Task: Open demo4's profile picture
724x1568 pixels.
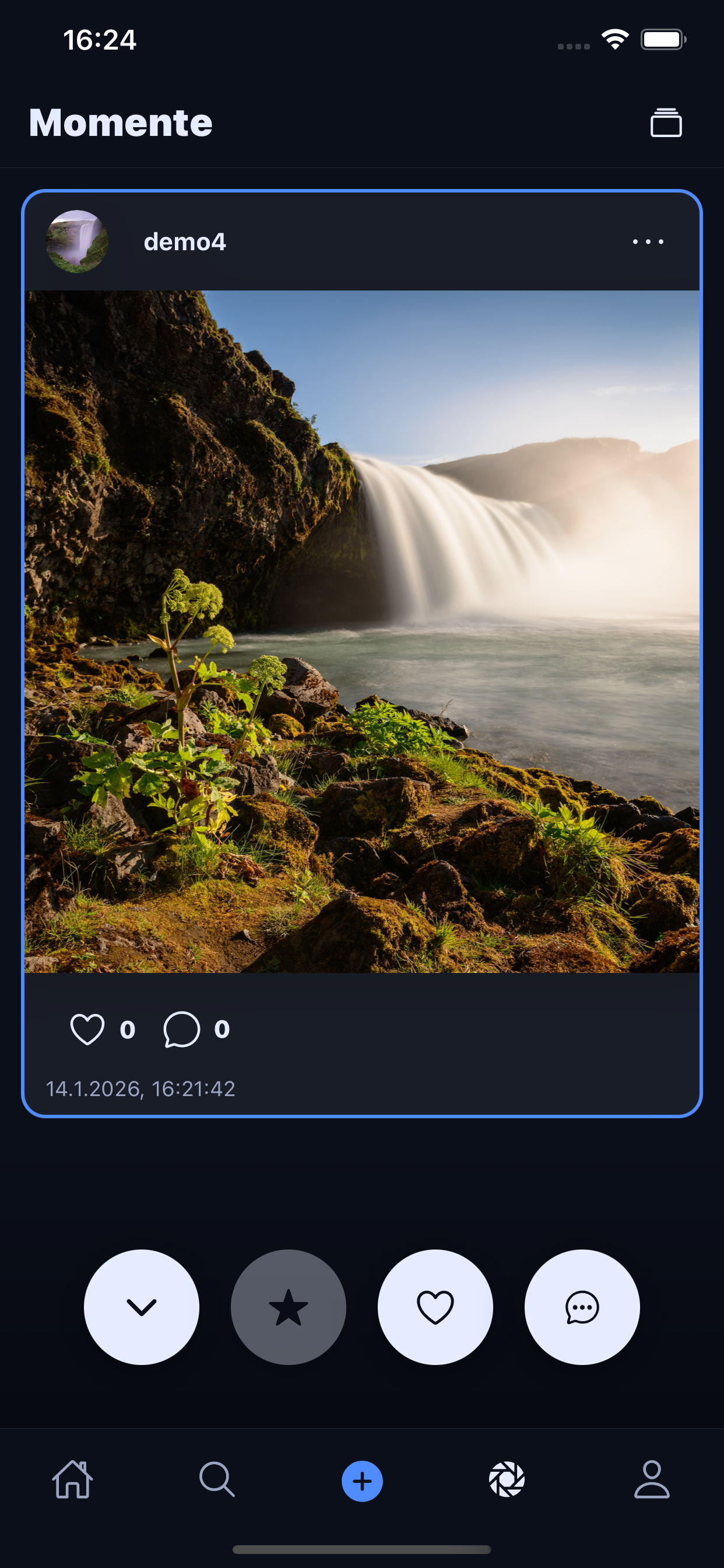Action: tap(78, 242)
